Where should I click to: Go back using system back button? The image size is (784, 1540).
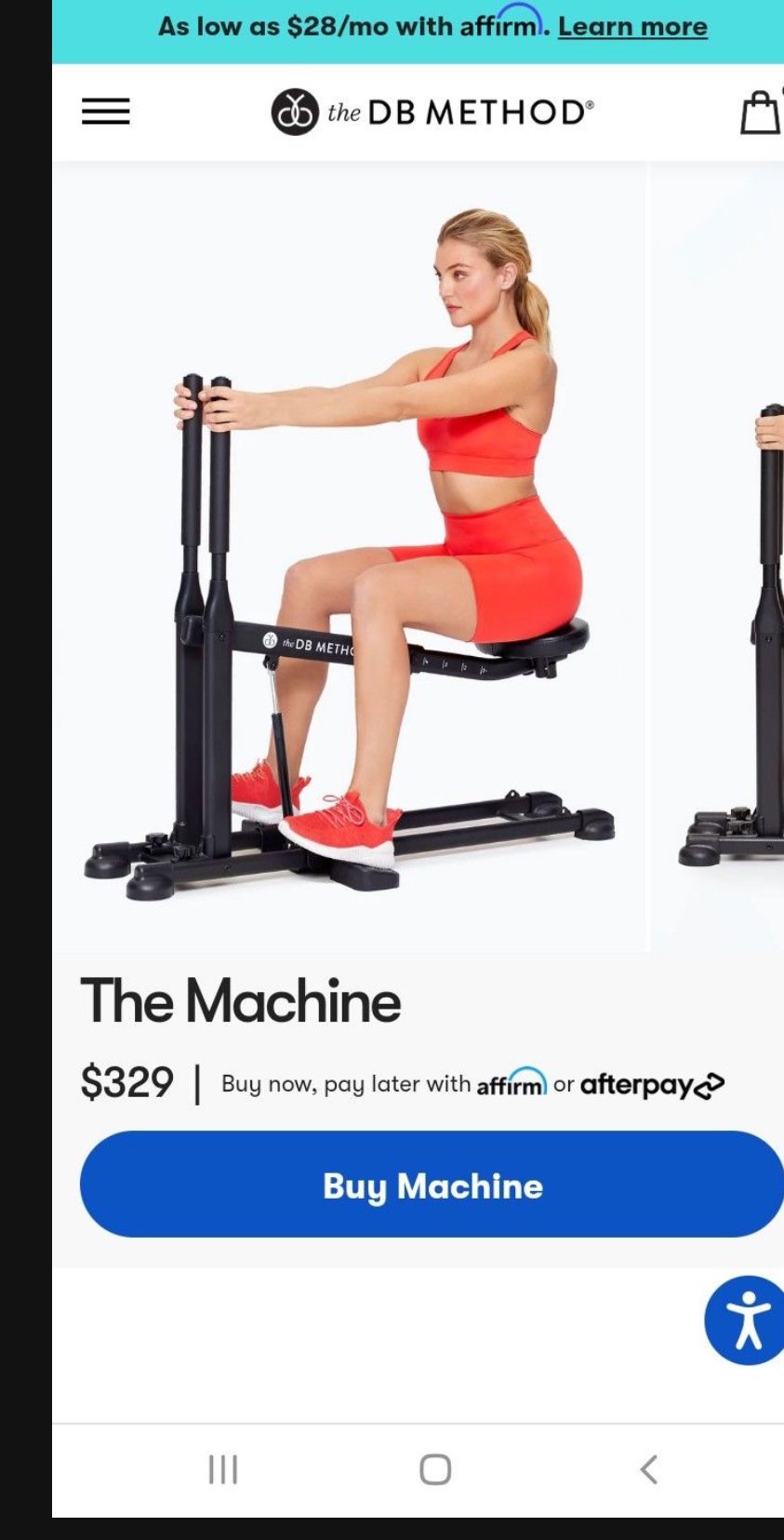point(649,1469)
